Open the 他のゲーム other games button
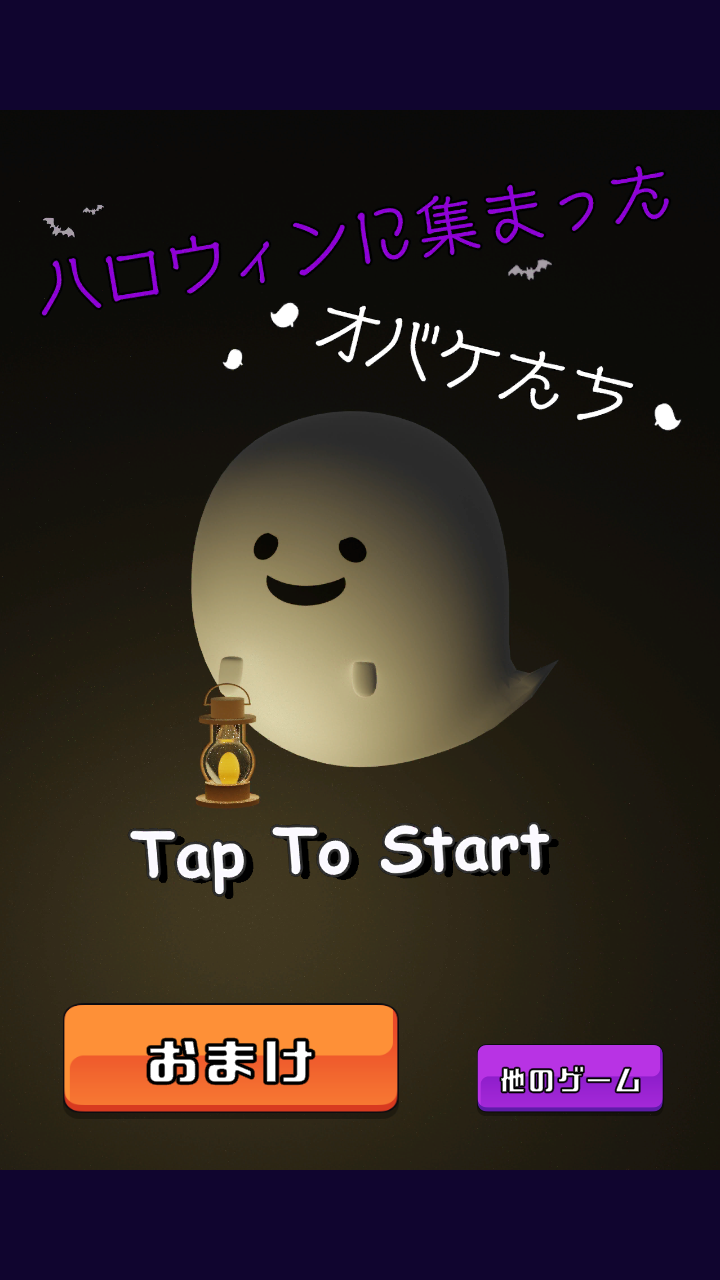720x1280 pixels. (x=570, y=1078)
